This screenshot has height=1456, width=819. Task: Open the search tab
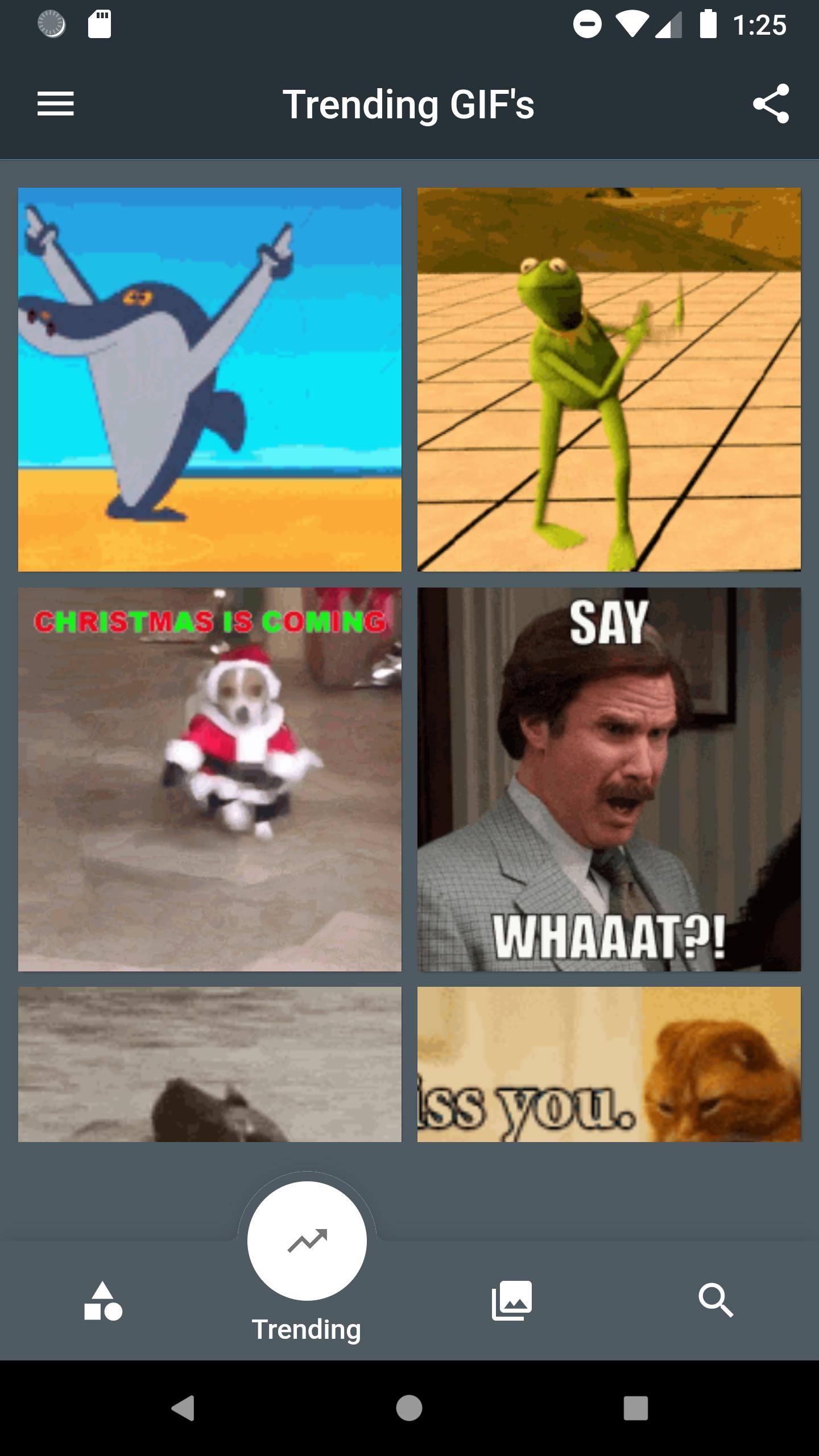tap(716, 1301)
